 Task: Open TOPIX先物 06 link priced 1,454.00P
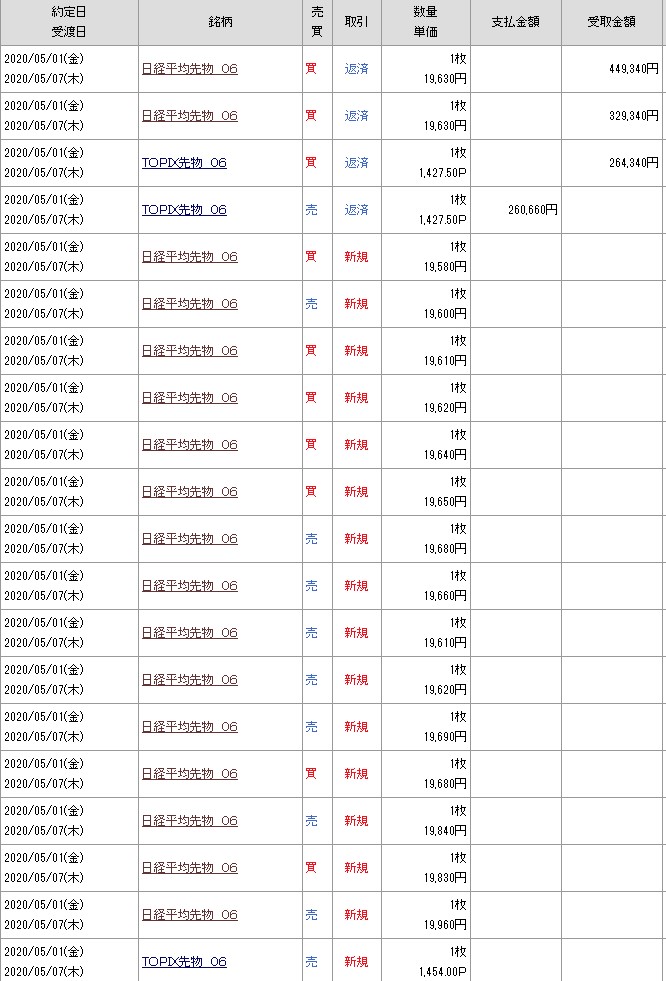pyautogui.click(x=184, y=962)
